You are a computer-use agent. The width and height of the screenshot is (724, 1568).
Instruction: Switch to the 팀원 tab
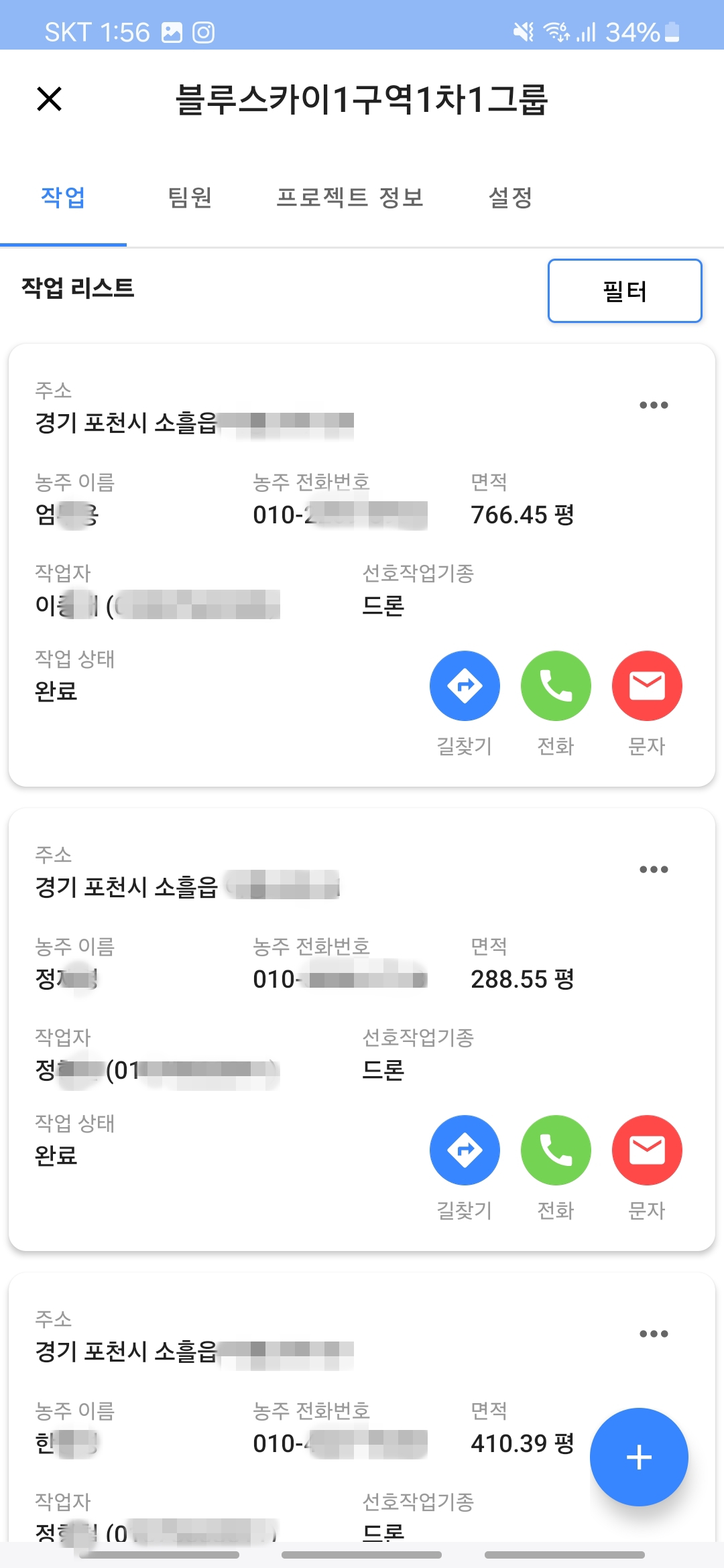tap(190, 198)
